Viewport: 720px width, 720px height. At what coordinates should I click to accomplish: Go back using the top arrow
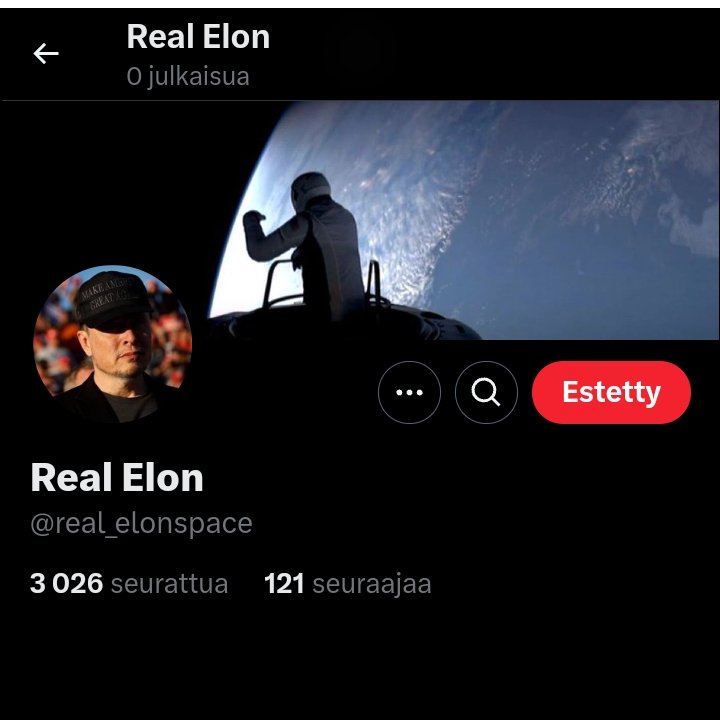pos(46,54)
